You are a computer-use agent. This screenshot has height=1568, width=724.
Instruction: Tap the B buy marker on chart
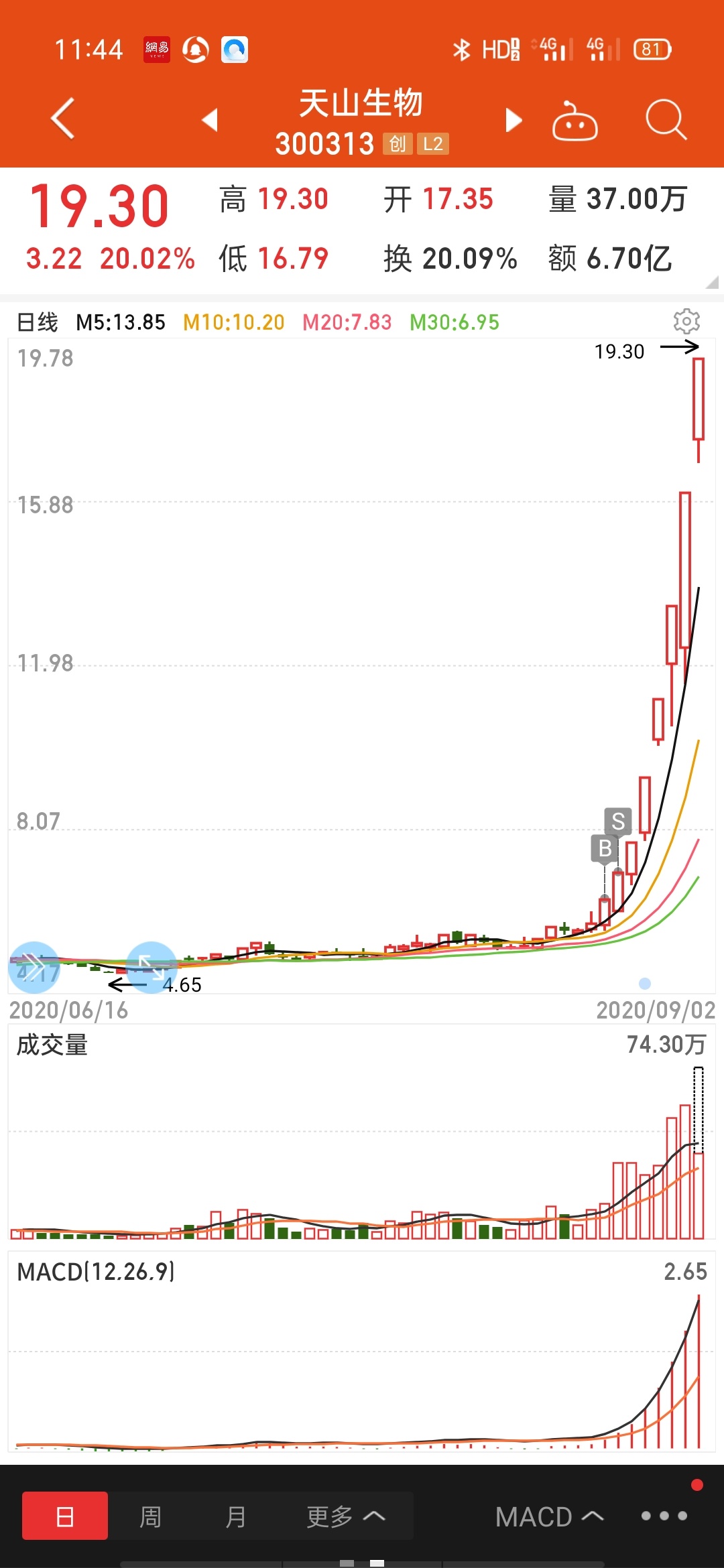pyautogui.click(x=605, y=848)
